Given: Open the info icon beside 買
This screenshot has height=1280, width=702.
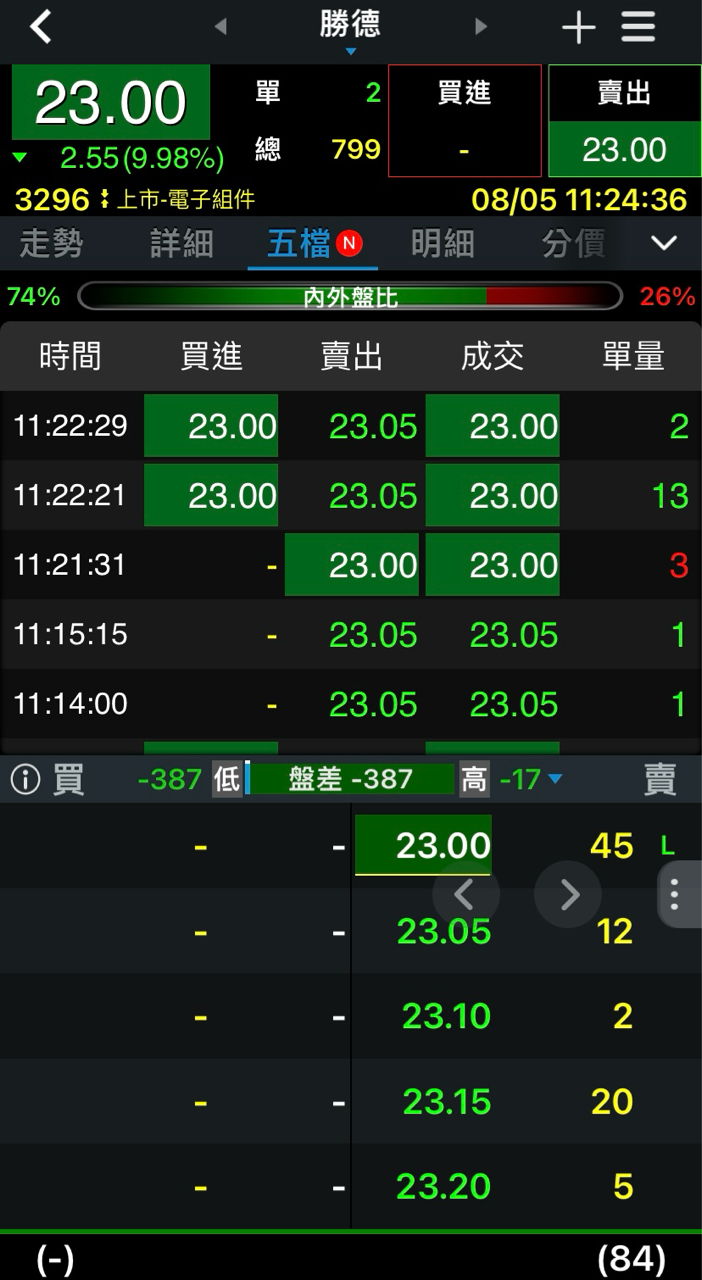Looking at the screenshot, I should click(x=24, y=779).
